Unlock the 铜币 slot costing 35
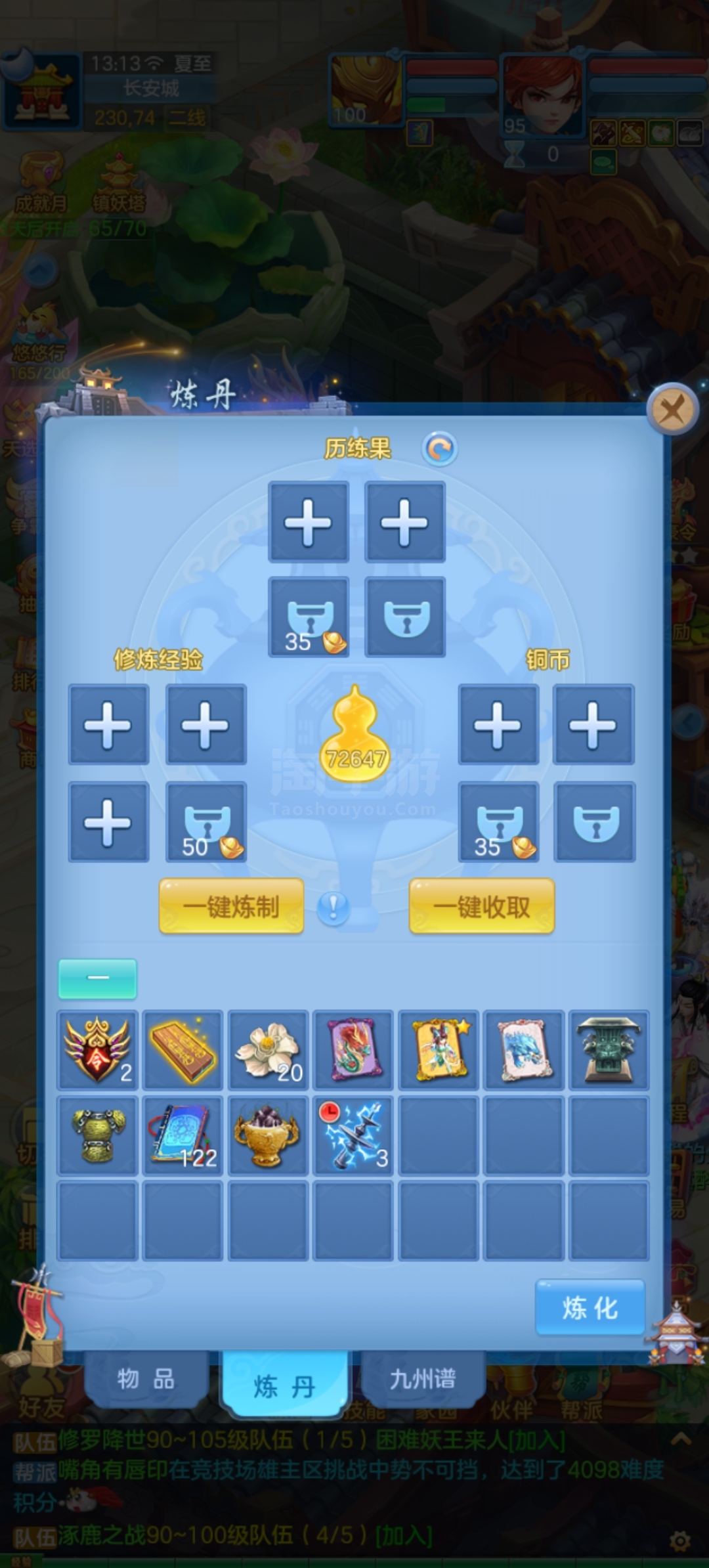Screen dimensions: 709x1568 [x=498, y=821]
